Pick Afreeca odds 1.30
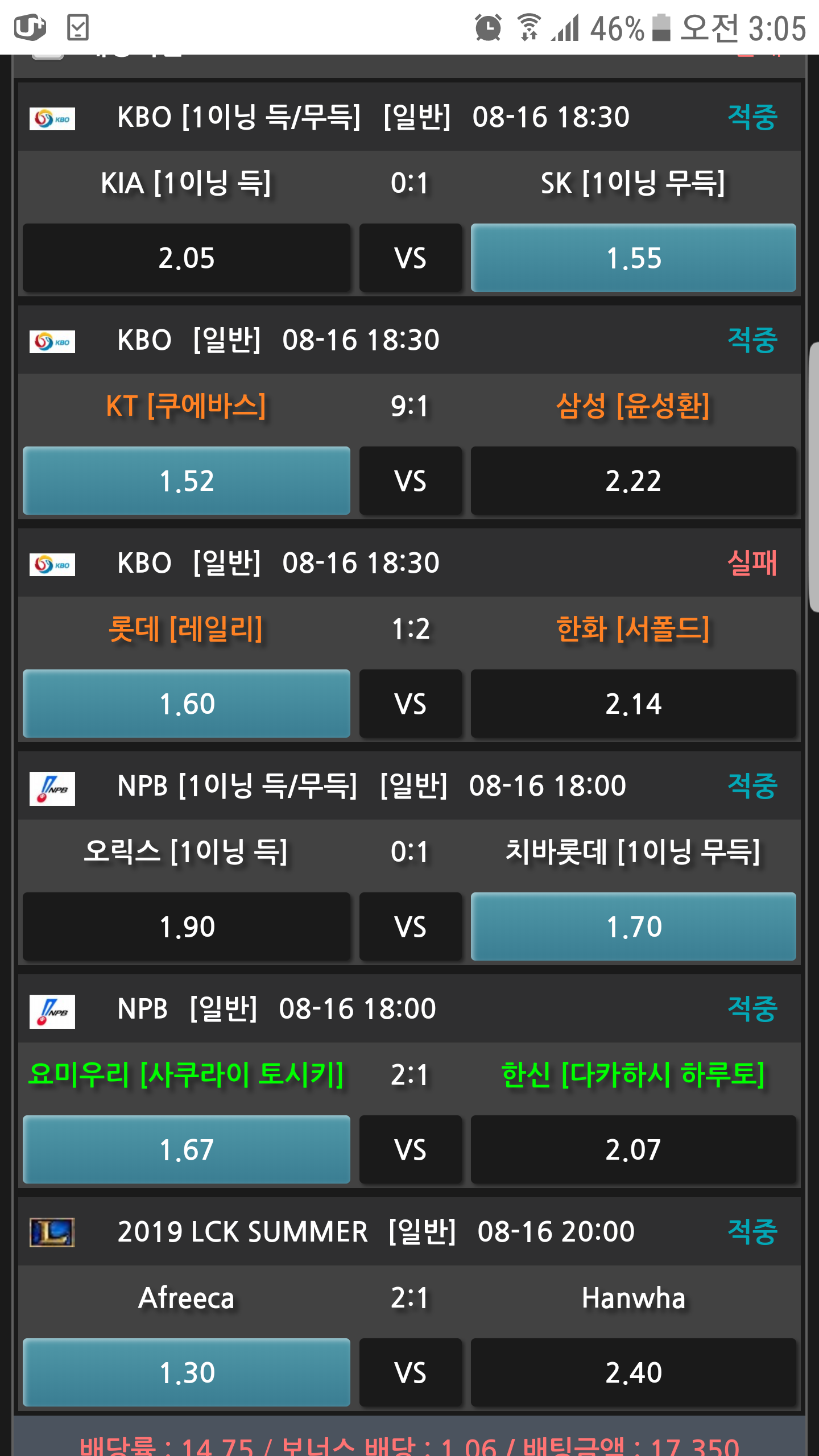819x1456 pixels. tap(187, 1372)
